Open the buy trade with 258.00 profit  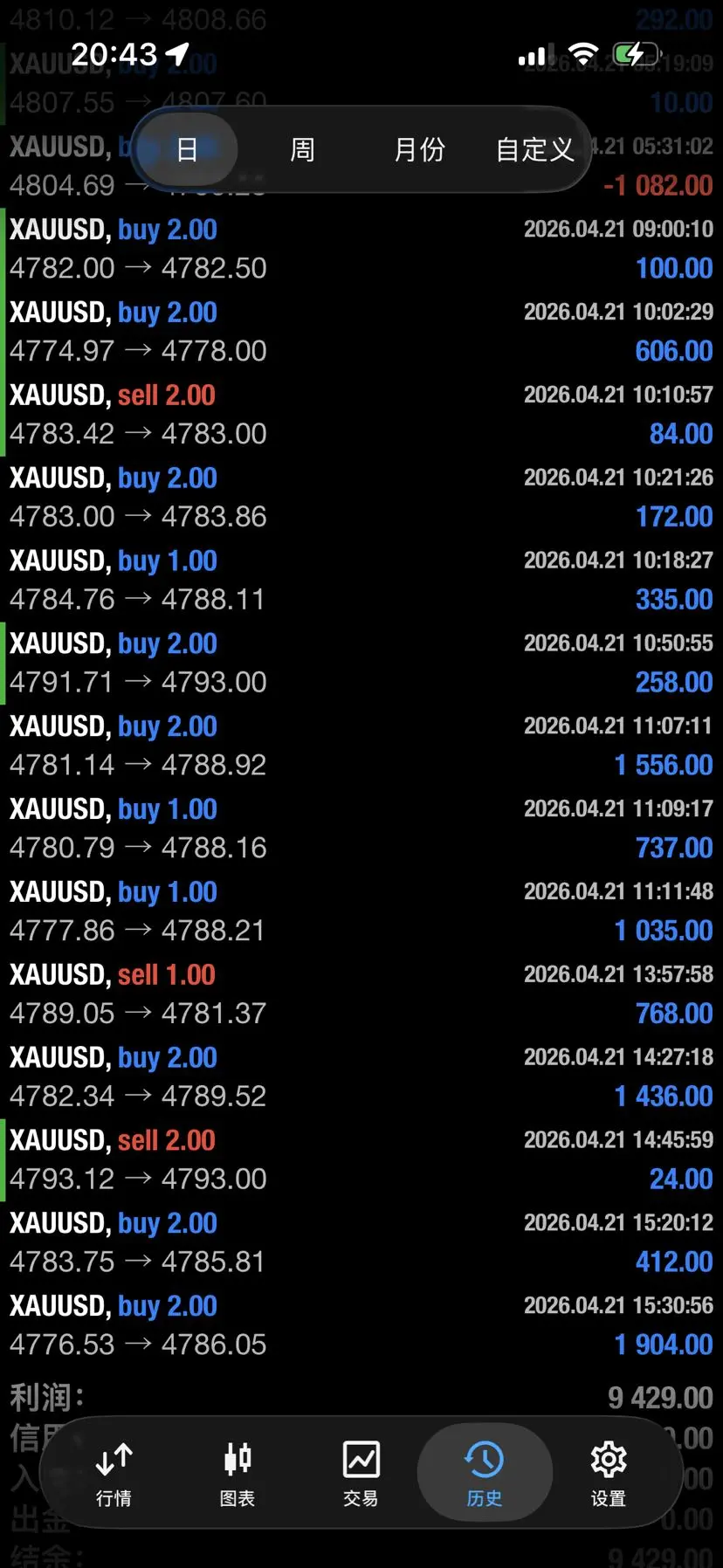coord(361,663)
